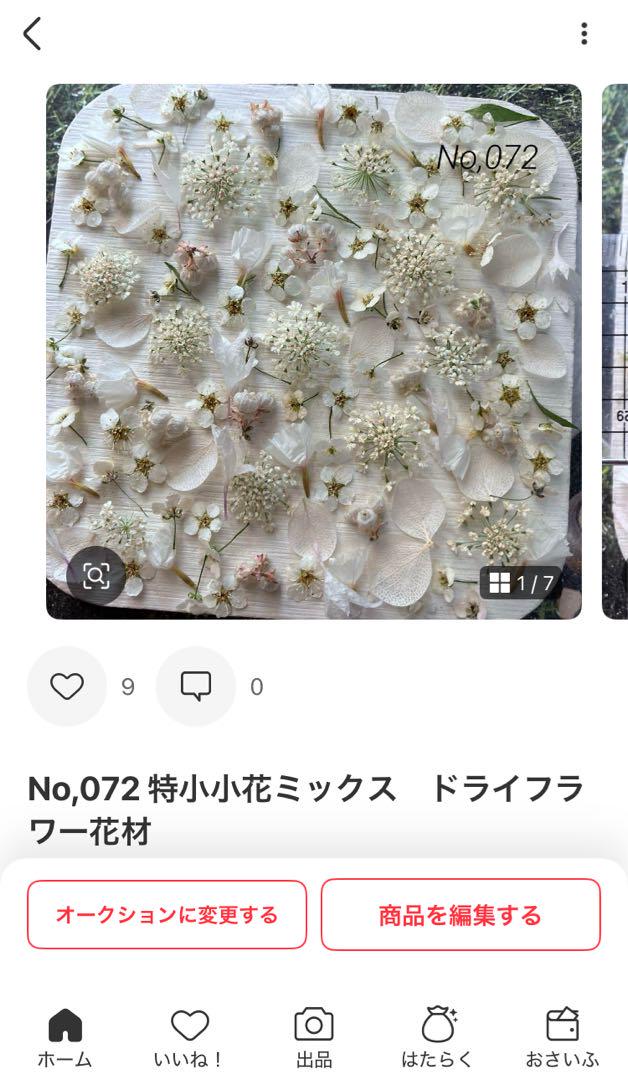The width and height of the screenshot is (628, 1080).
Task: Tap 商品を編集する to edit the item
Action: [x=461, y=915]
